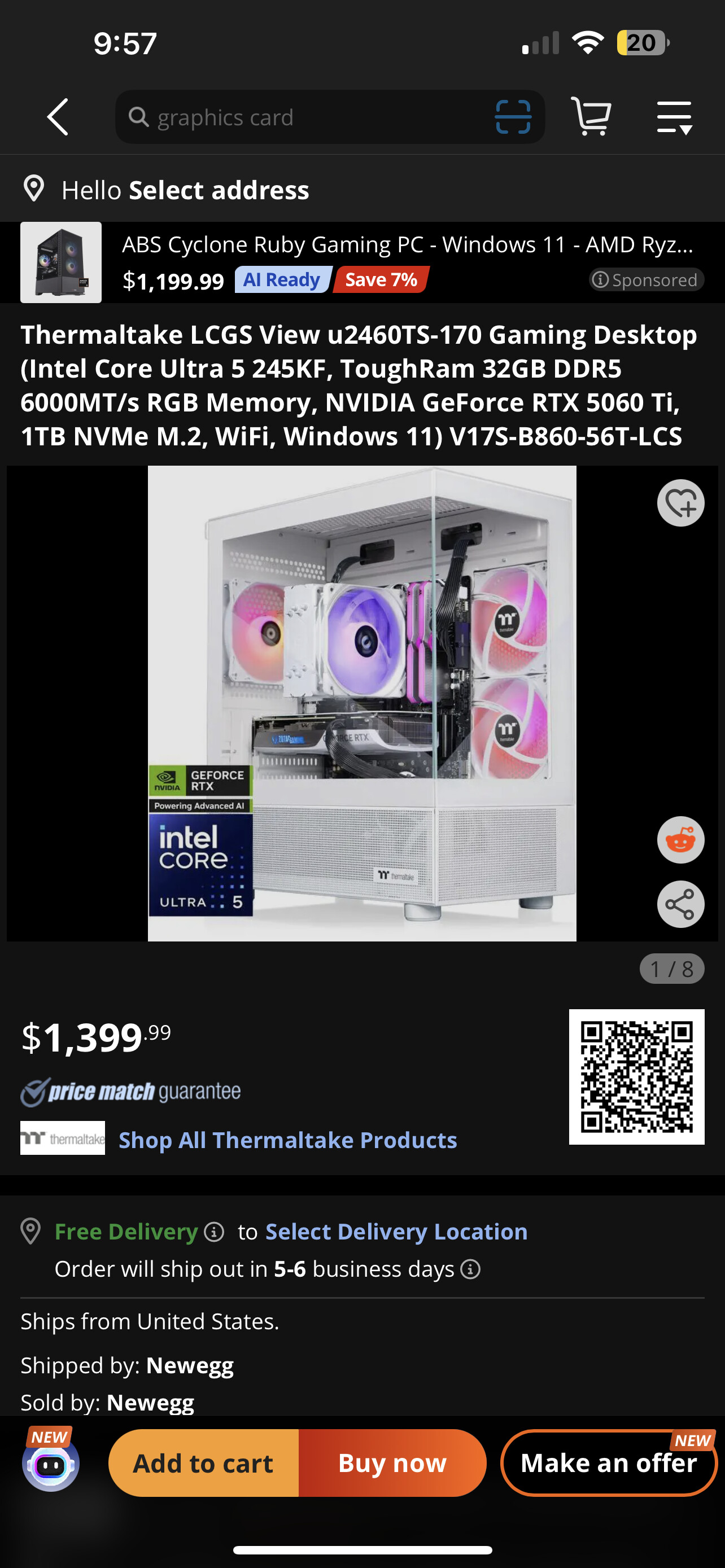
Task: Share the product to Reddit
Action: (x=680, y=840)
